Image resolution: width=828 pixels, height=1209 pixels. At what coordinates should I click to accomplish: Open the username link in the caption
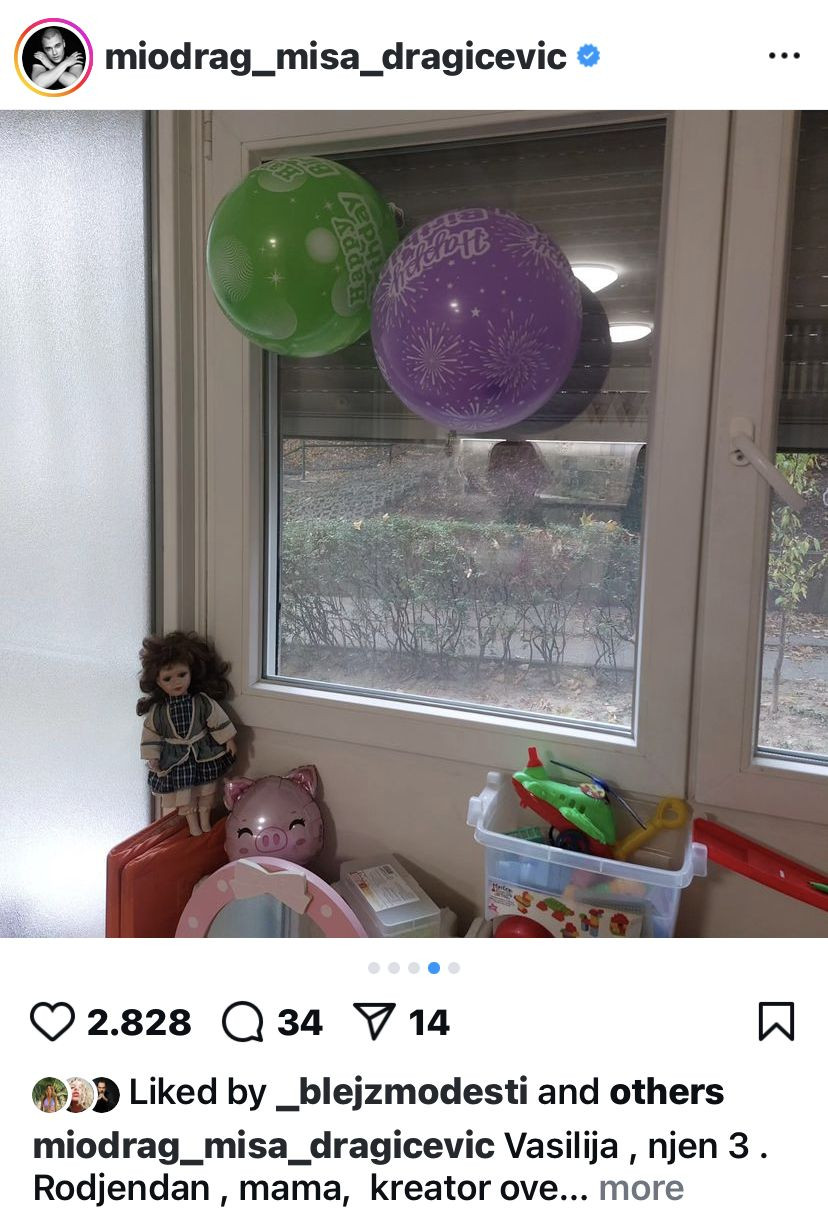(264, 1145)
